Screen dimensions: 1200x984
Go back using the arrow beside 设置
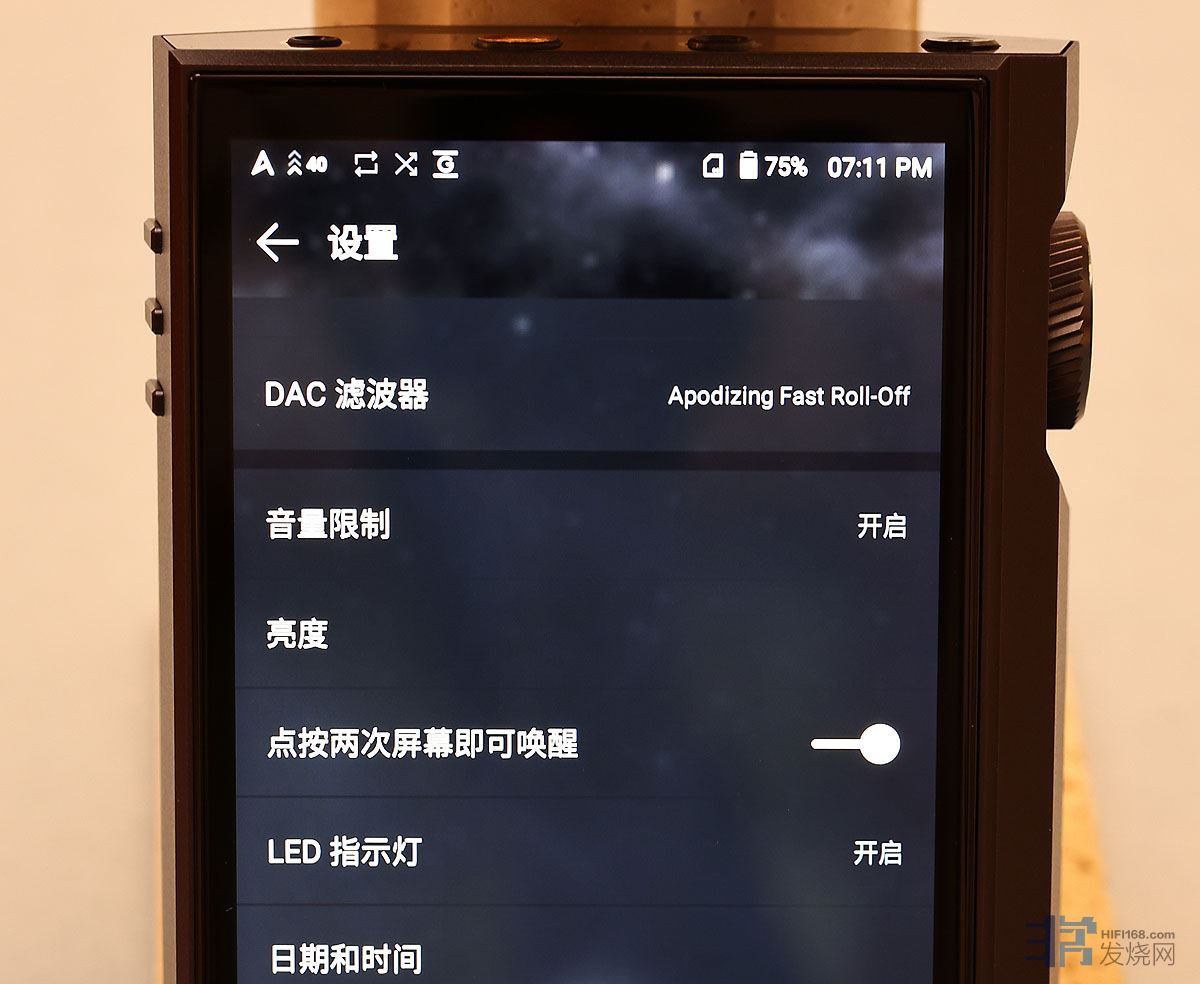(277, 243)
